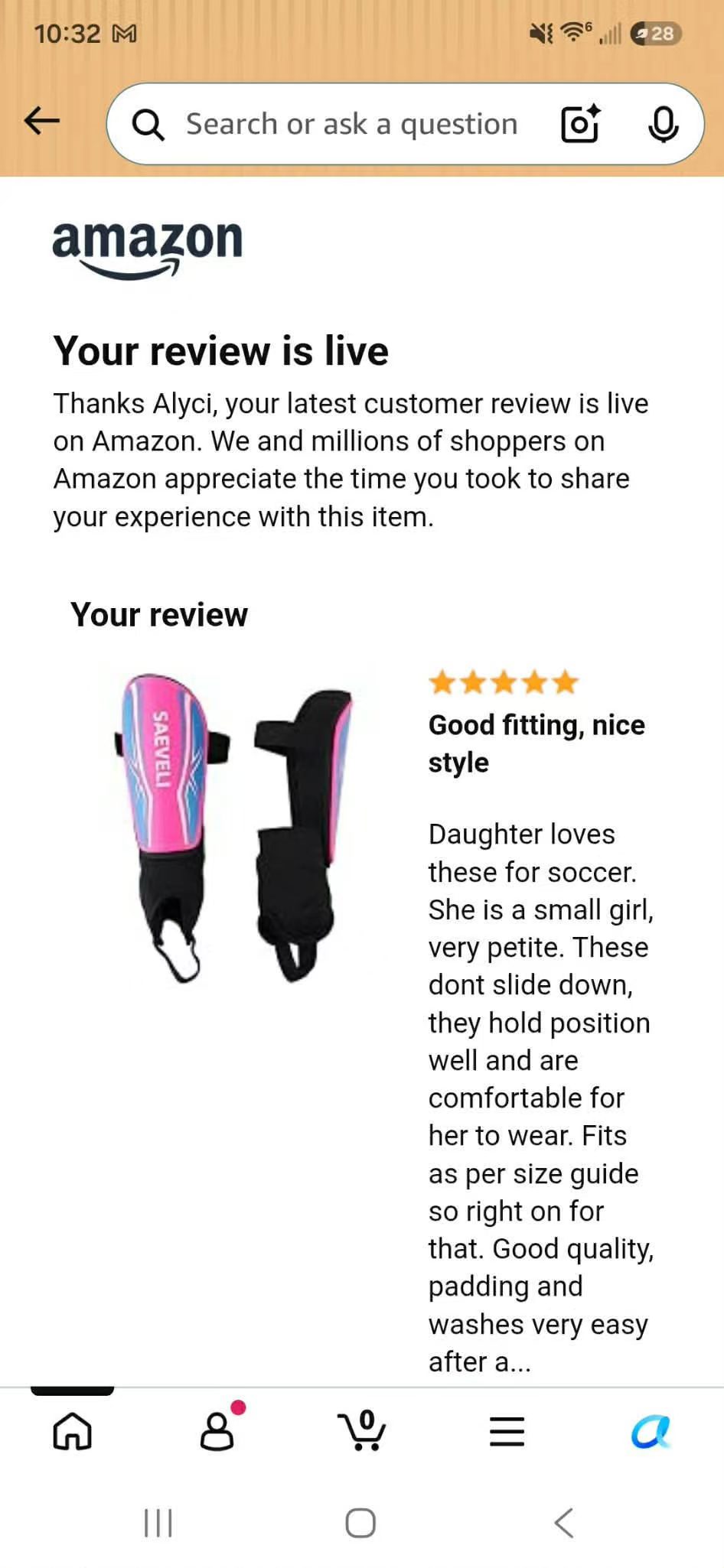Tap the system back button

564,1523
